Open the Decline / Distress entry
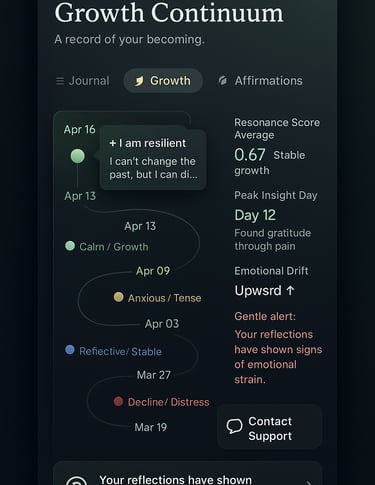375x485 pixels. pos(161,402)
